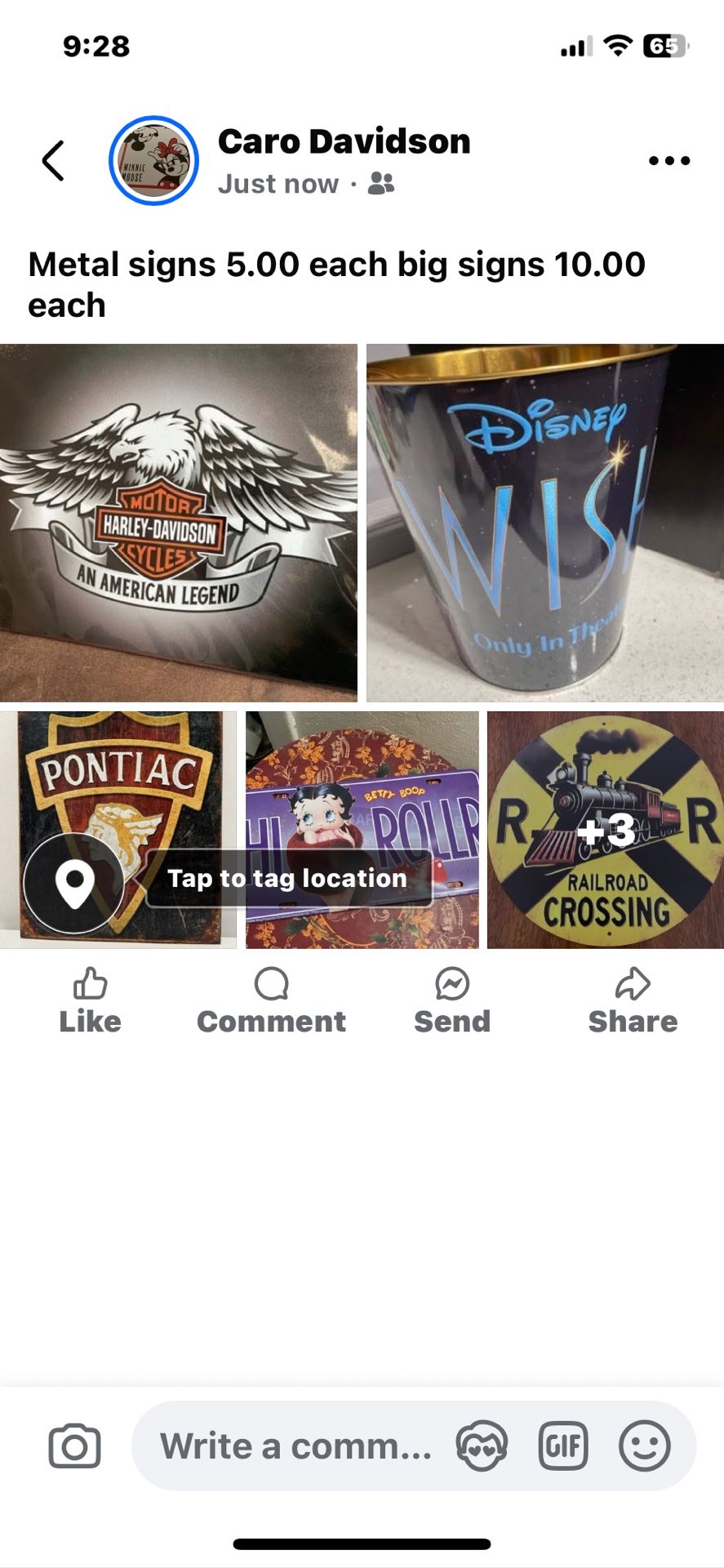Like this metal signs post

click(x=90, y=1001)
